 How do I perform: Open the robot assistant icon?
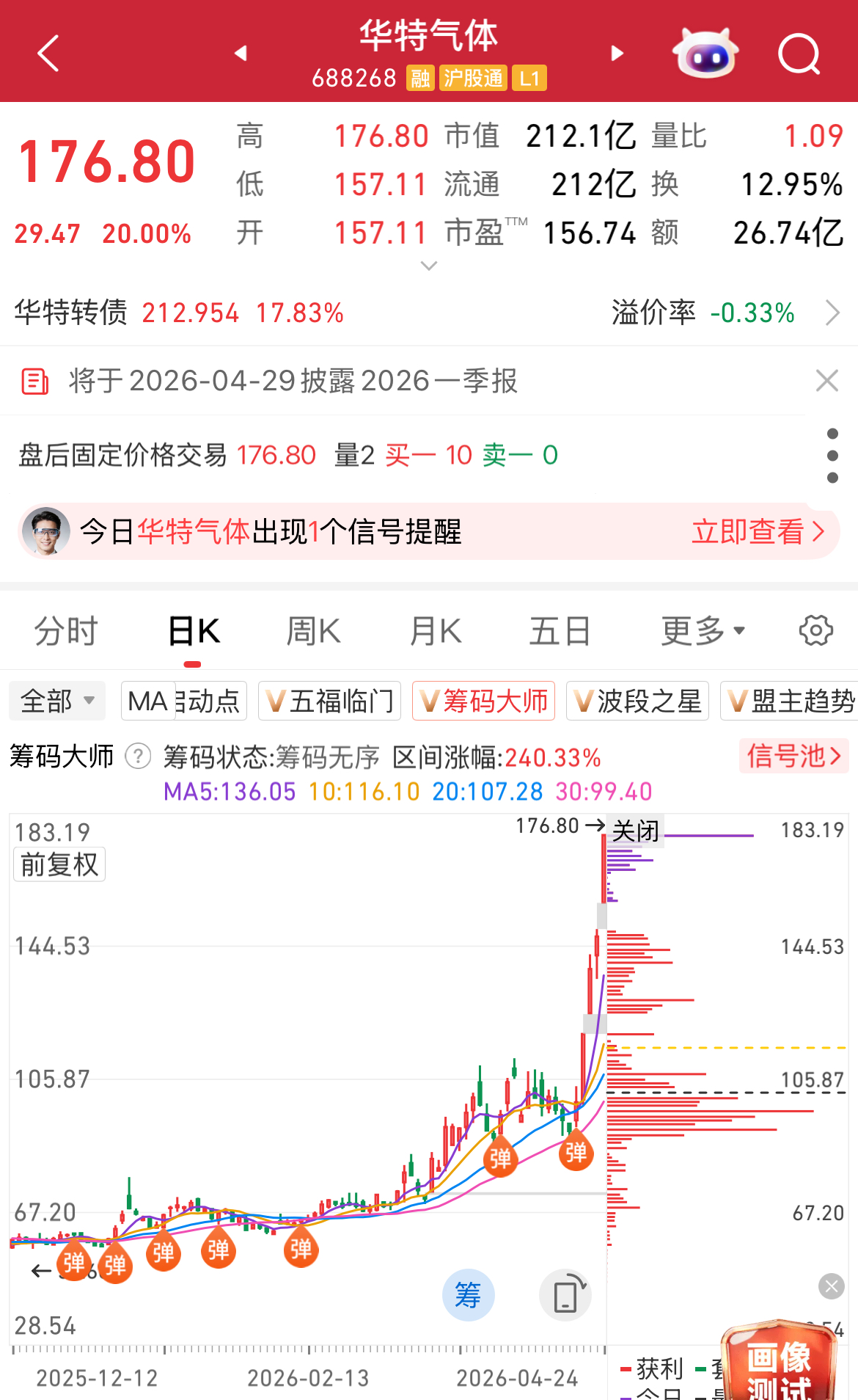pos(705,54)
